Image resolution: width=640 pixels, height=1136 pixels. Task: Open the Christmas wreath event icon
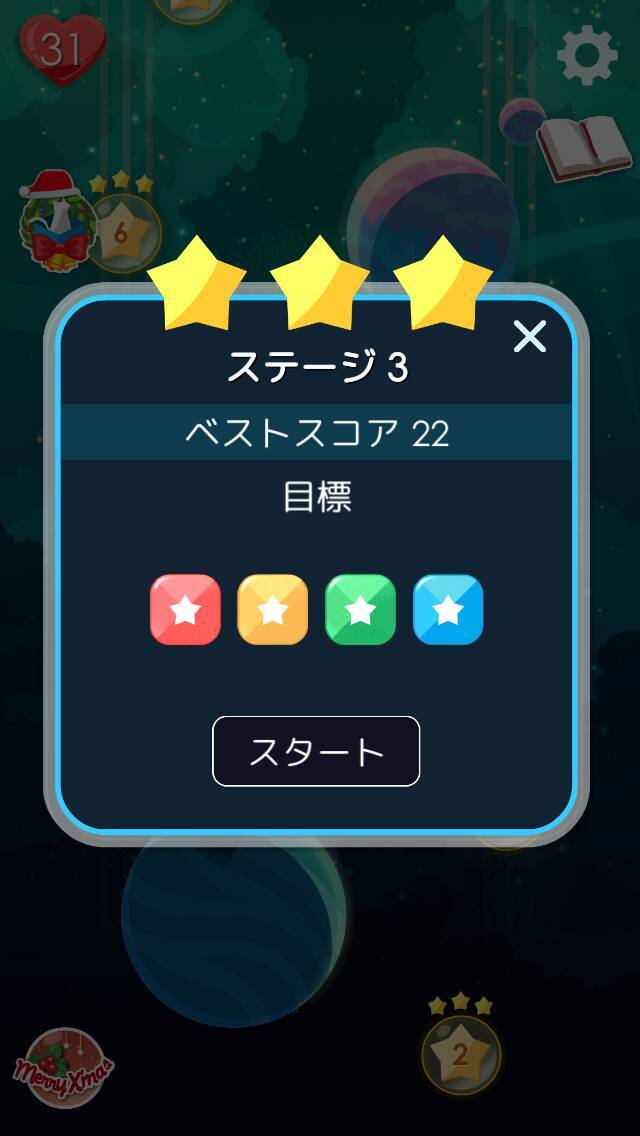point(50,221)
